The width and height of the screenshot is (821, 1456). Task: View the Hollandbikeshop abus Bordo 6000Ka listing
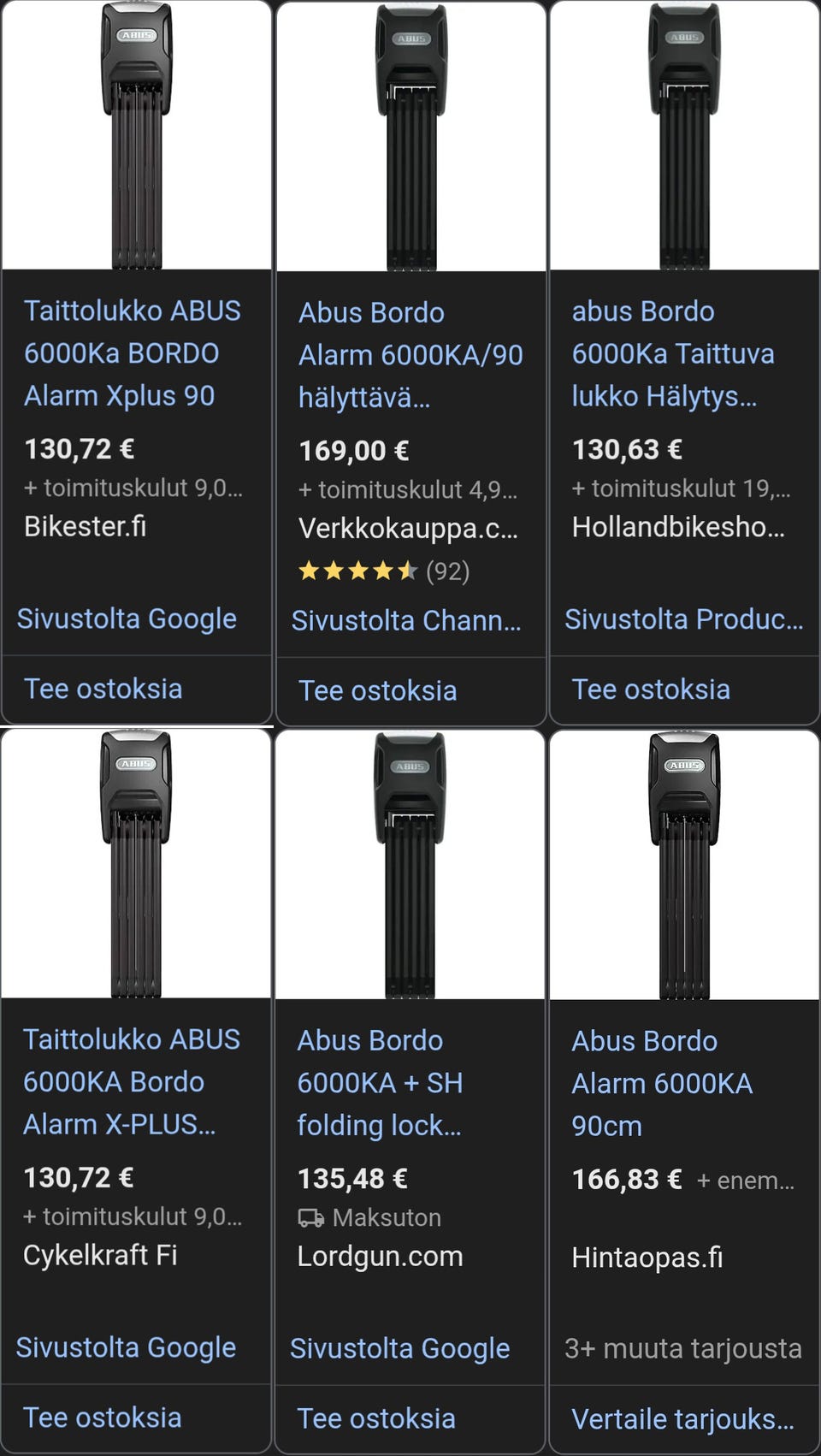(673, 352)
